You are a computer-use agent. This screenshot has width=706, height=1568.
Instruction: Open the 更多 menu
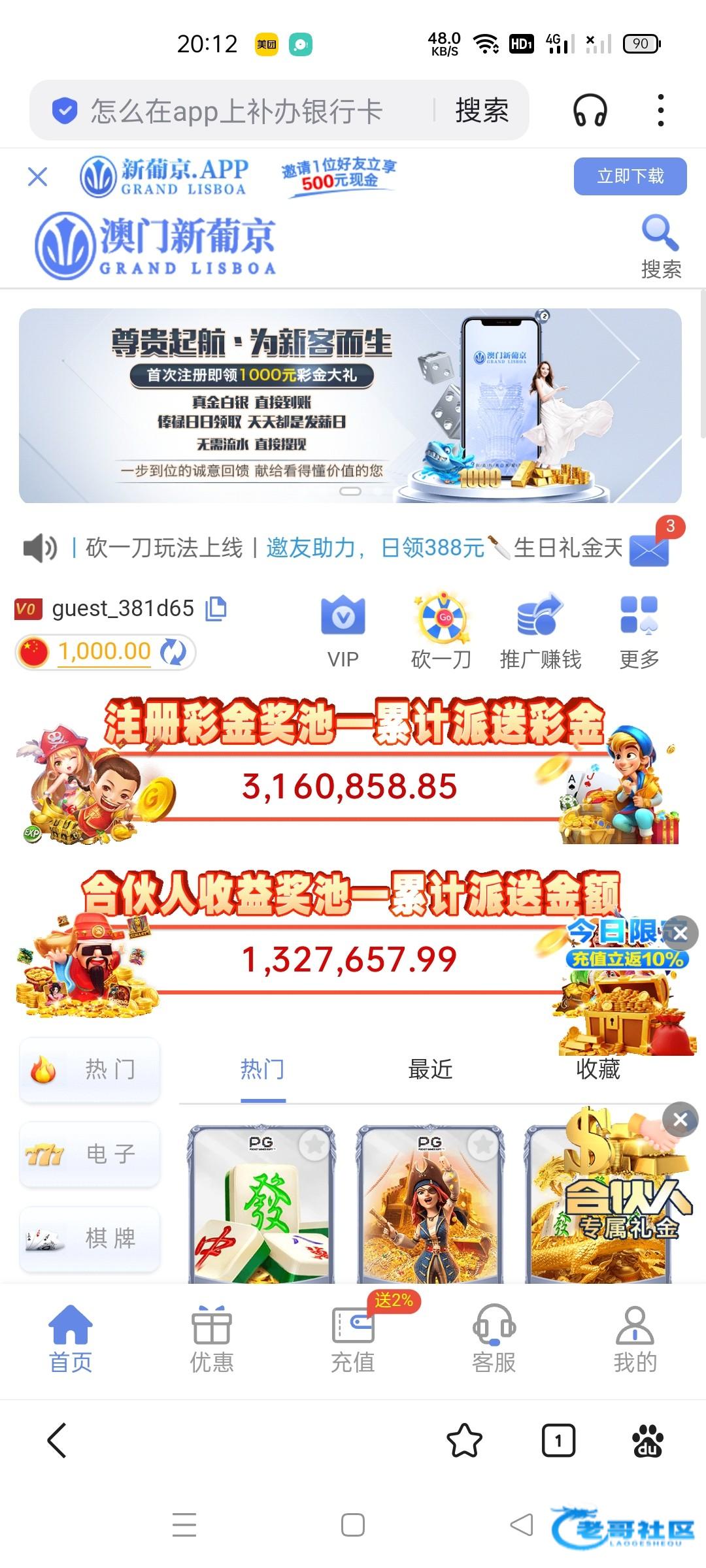pos(639,630)
